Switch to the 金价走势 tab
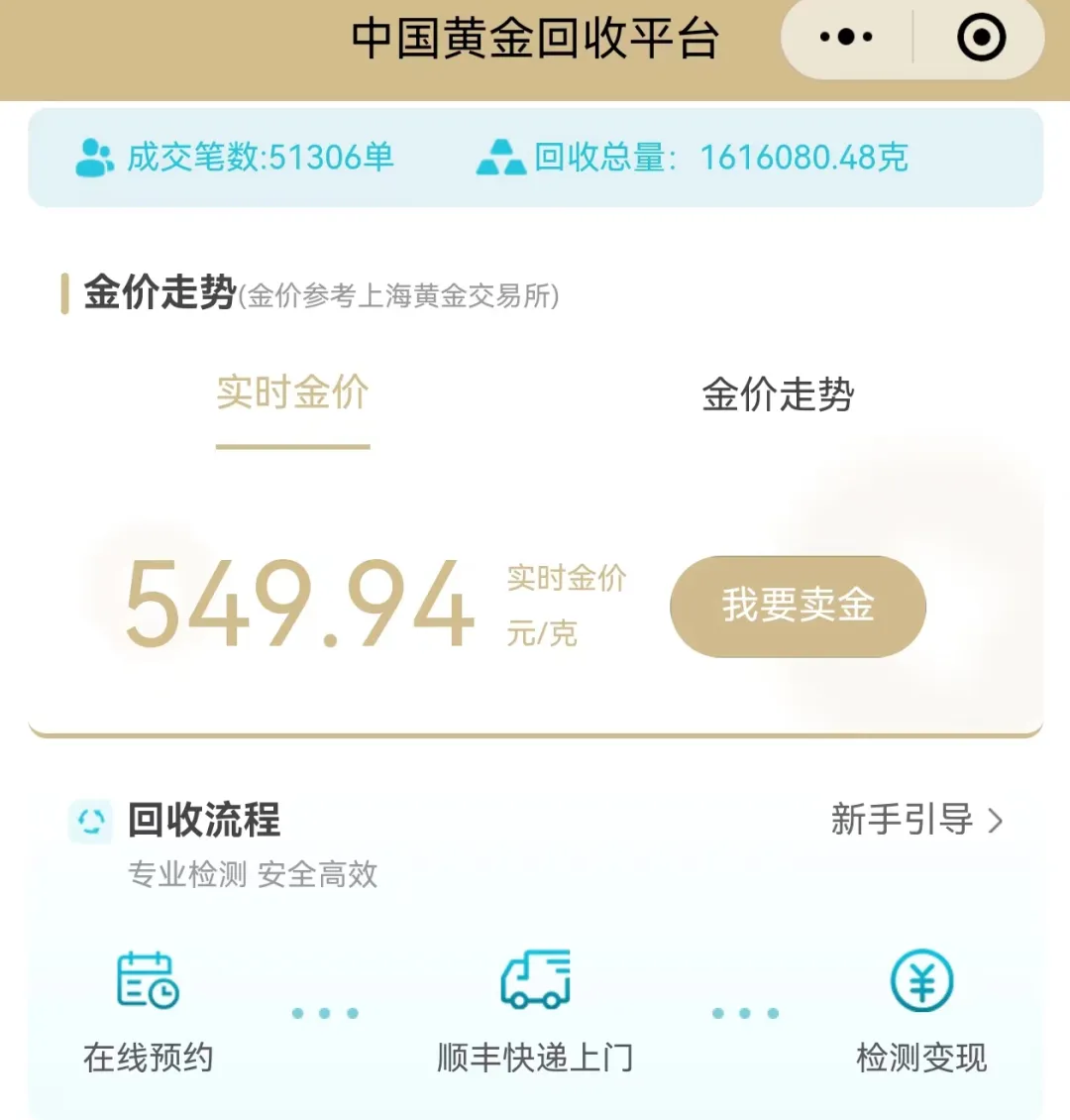The height and width of the screenshot is (1120, 1070). [x=778, y=394]
